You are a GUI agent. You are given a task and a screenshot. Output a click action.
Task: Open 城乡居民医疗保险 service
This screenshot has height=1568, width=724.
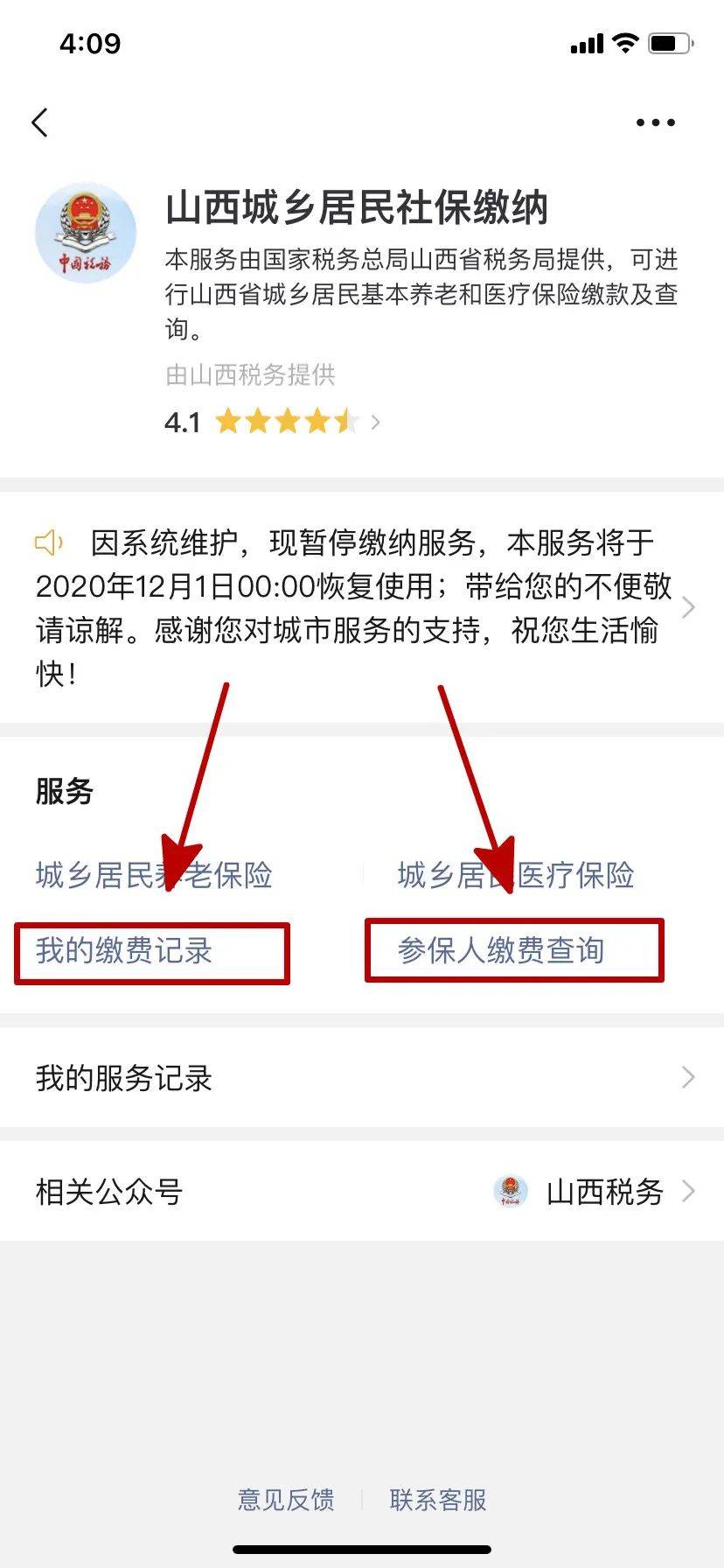(516, 875)
